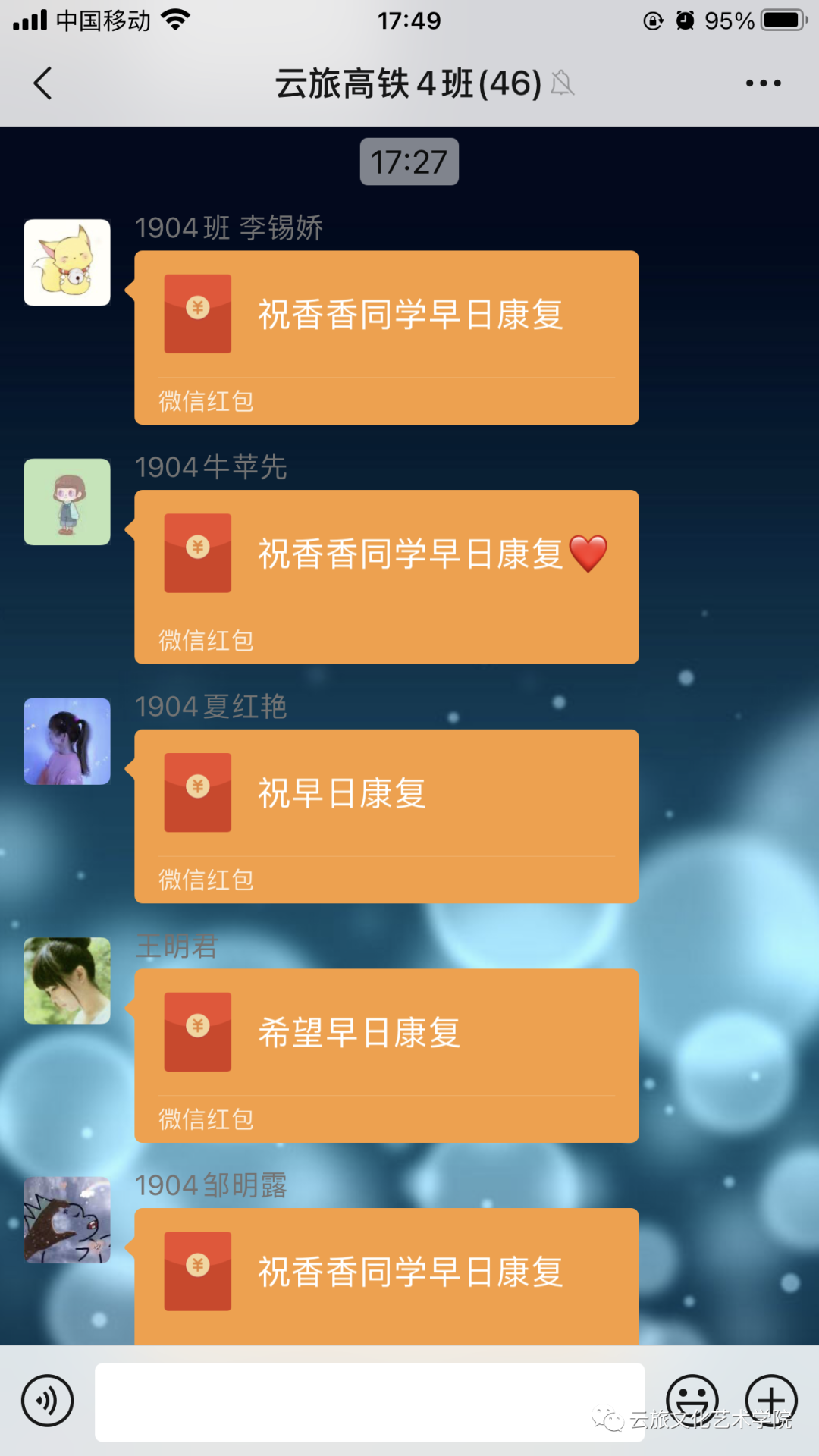View 邹明露's profile avatar
Image resolution: width=819 pixels, height=1456 pixels.
coord(67,1219)
